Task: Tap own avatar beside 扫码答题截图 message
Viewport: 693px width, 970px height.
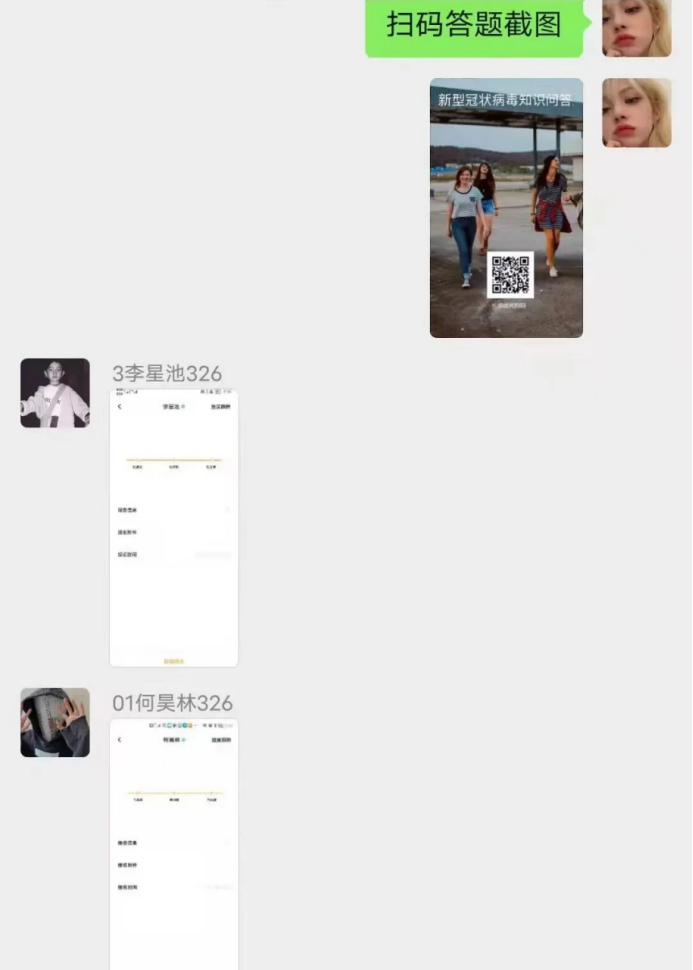Action: [636, 28]
